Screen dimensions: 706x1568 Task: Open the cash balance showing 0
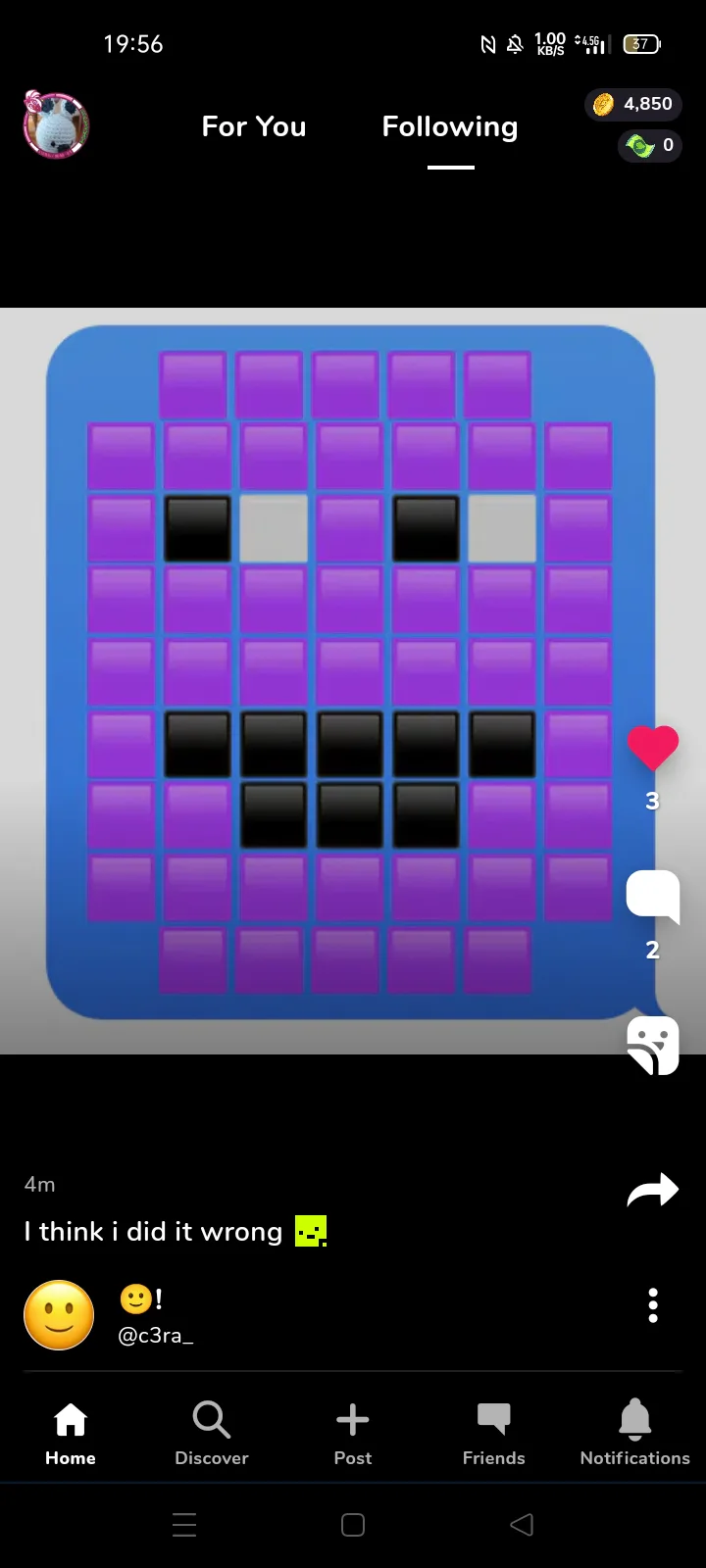pos(649,146)
